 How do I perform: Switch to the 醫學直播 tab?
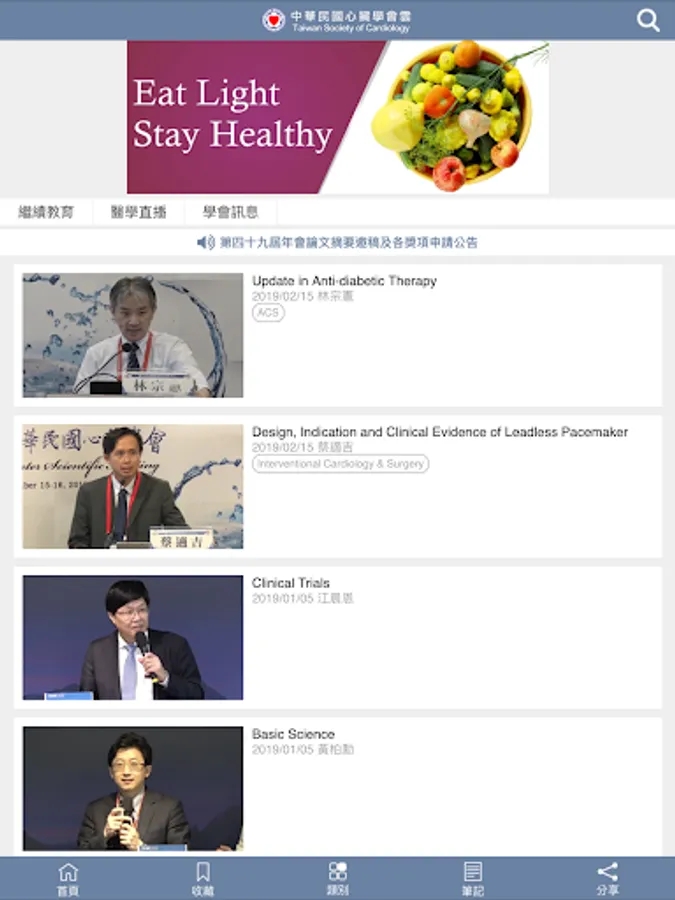coord(138,212)
